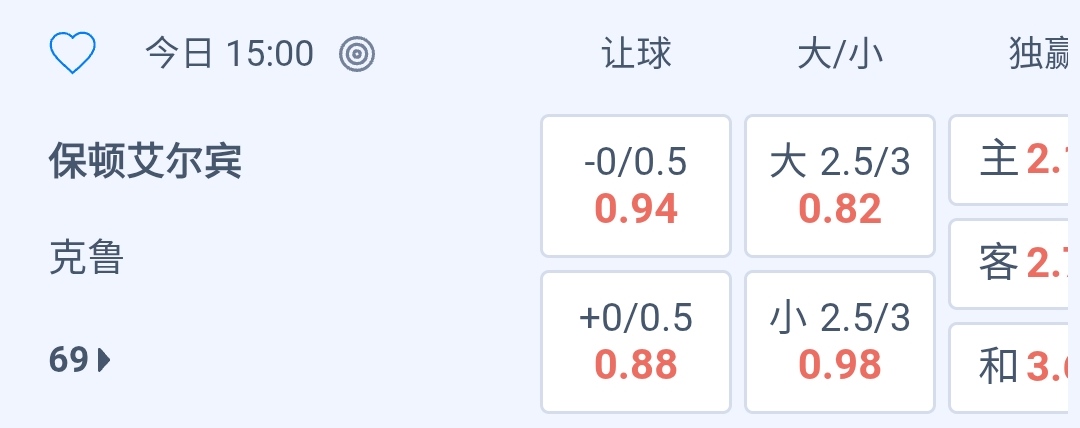Select handicap -0/0.5 at 0.94
Screen dimensions: 1080x428
pyautogui.click(x=636, y=186)
